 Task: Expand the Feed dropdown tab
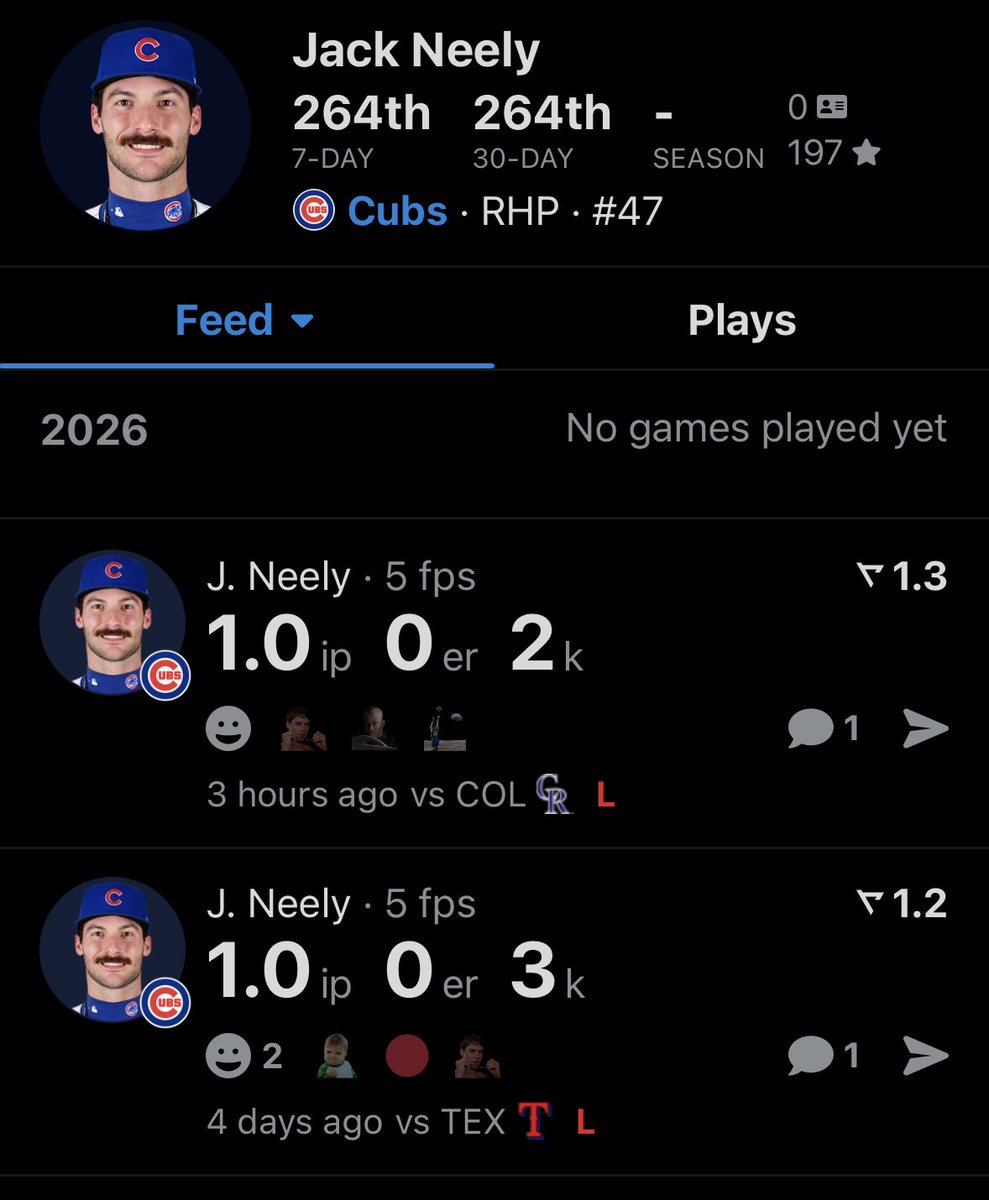(245, 320)
